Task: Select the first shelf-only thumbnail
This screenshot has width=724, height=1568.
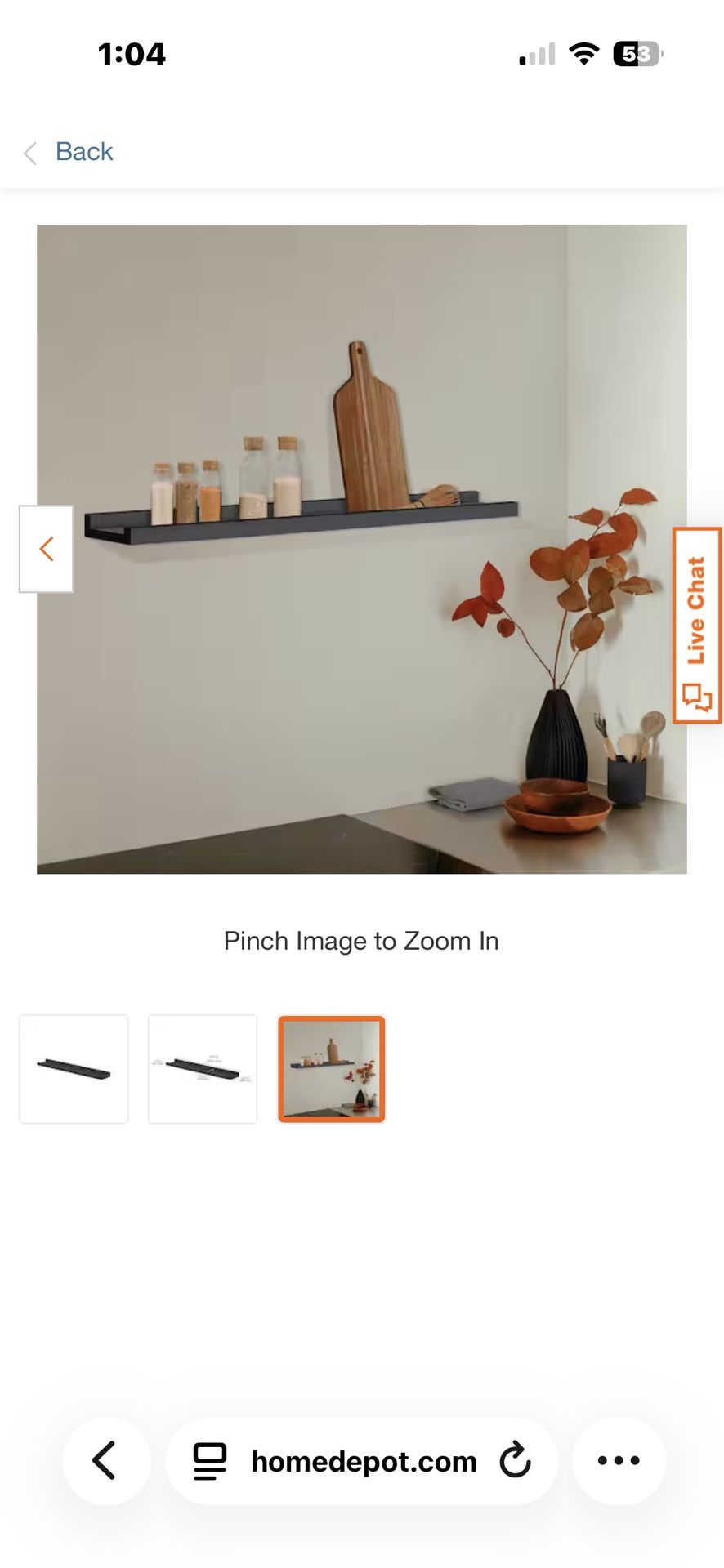Action: 74,1069
